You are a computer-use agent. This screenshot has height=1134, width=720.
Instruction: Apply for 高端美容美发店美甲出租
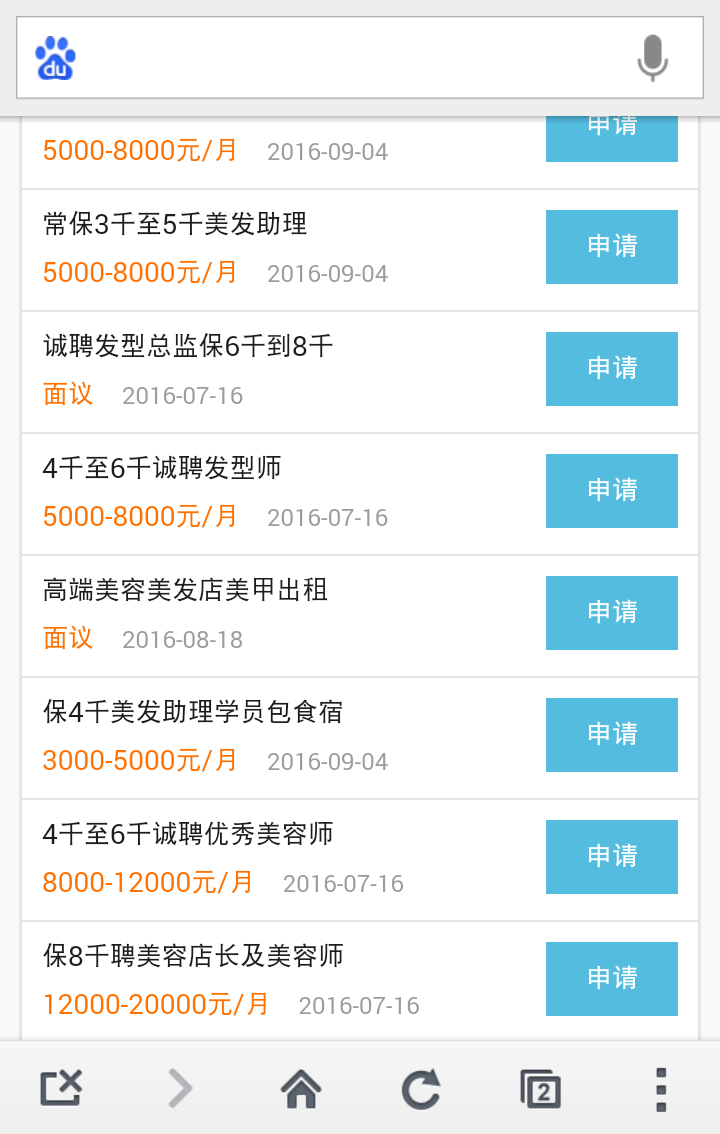(611, 613)
